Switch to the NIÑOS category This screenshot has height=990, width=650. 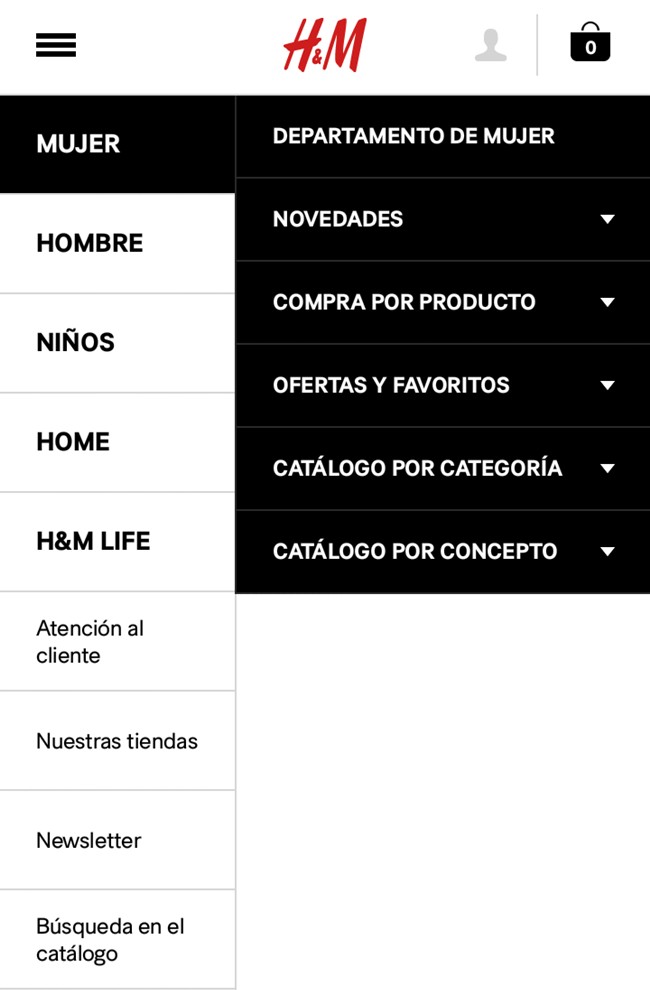[117, 342]
